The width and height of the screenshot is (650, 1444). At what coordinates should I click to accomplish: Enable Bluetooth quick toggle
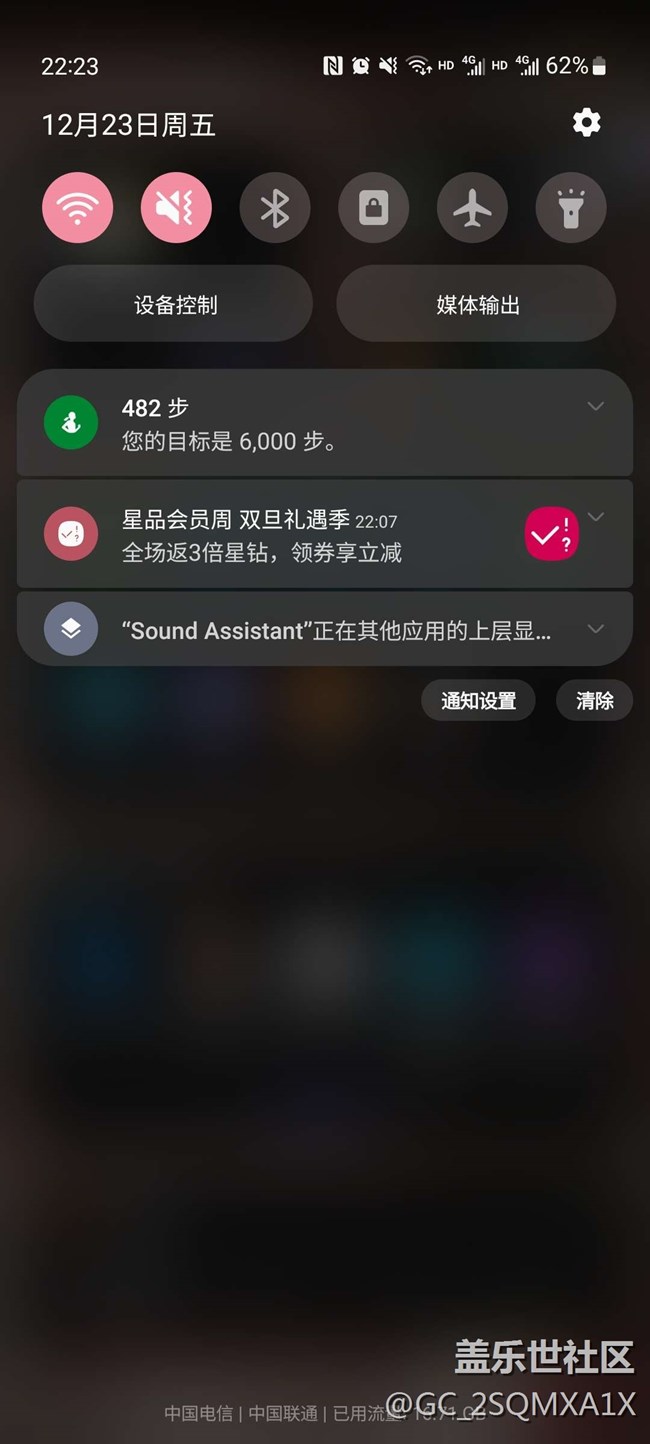pos(275,208)
